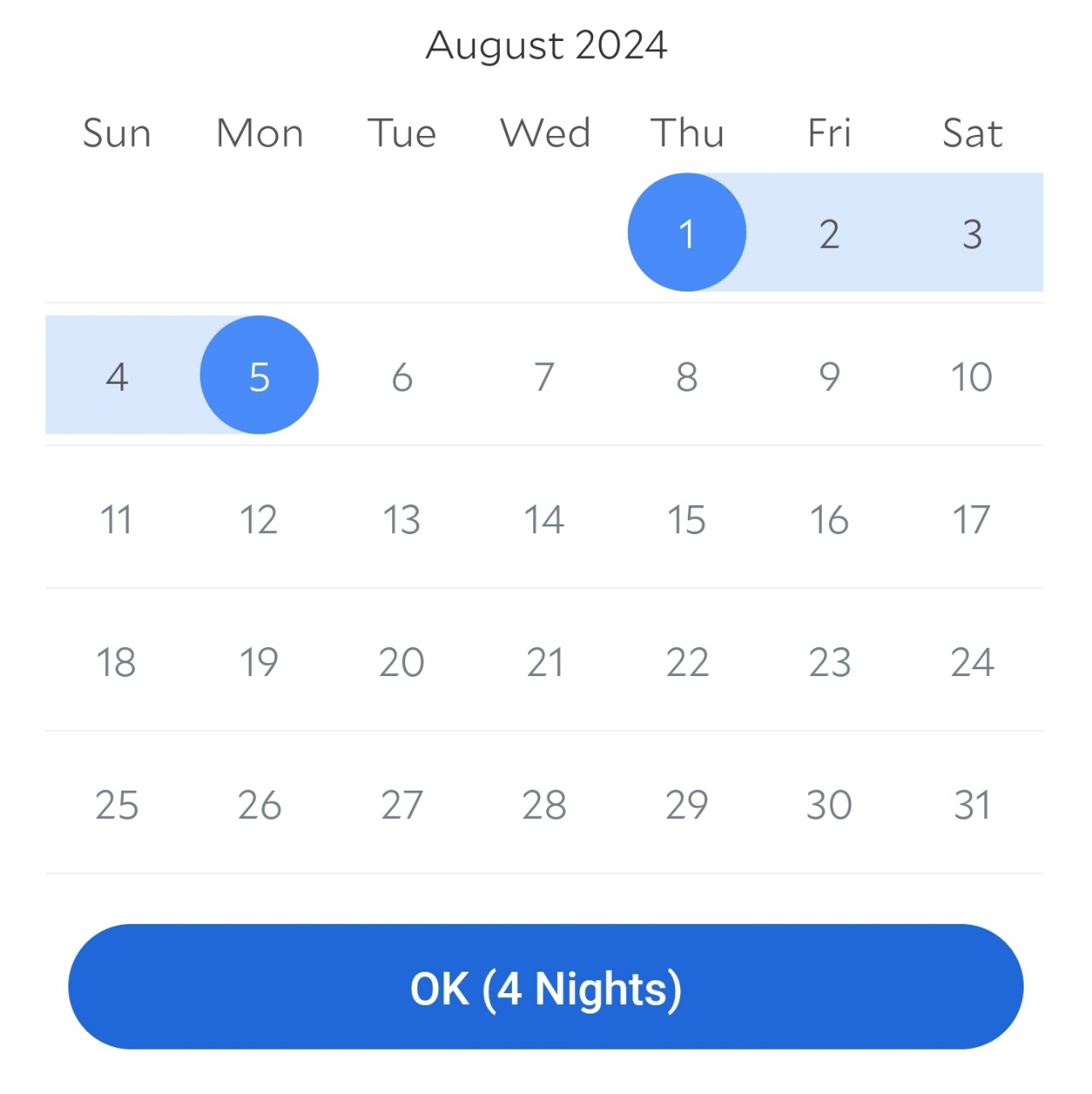Image resolution: width=1092 pixels, height=1094 pixels.
Task: Pick Wednesday August 21
Action: point(544,661)
